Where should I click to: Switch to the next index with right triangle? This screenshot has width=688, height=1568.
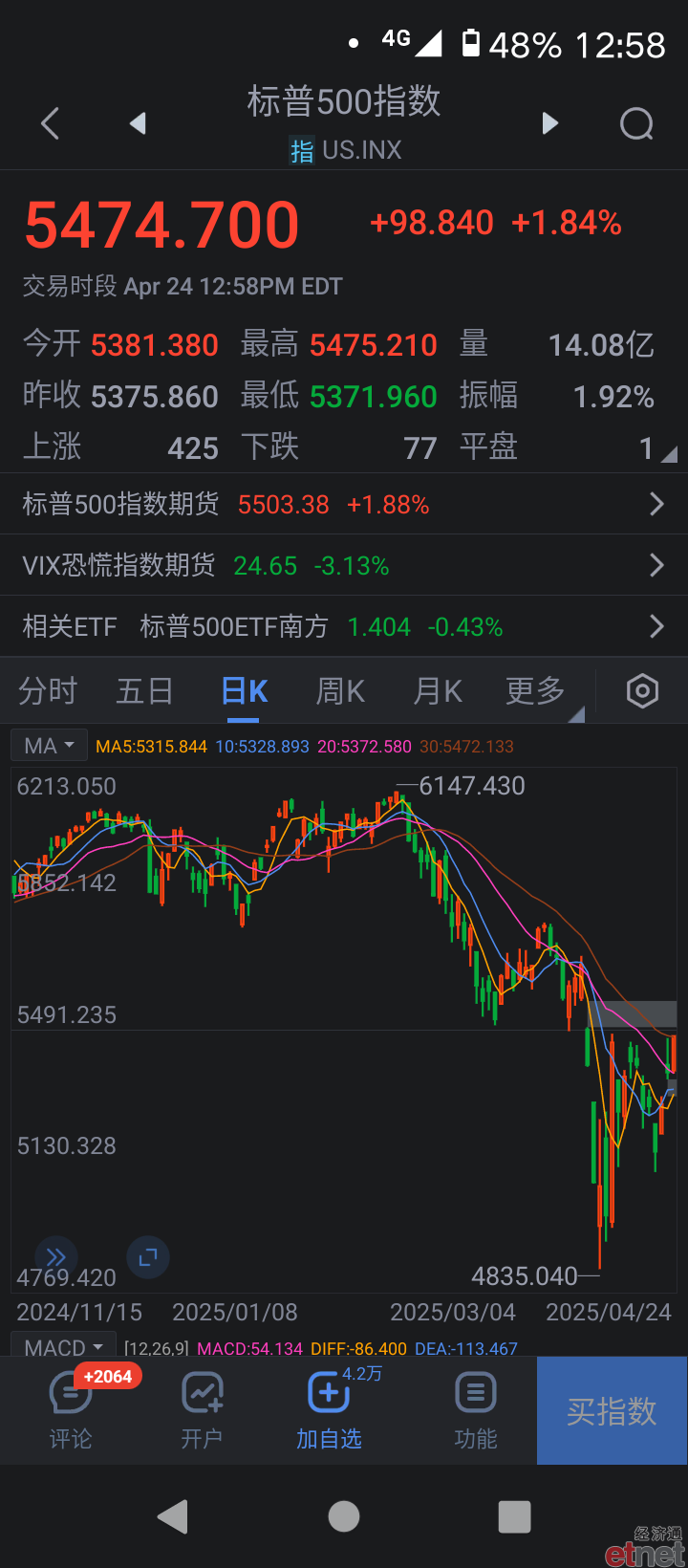(549, 123)
